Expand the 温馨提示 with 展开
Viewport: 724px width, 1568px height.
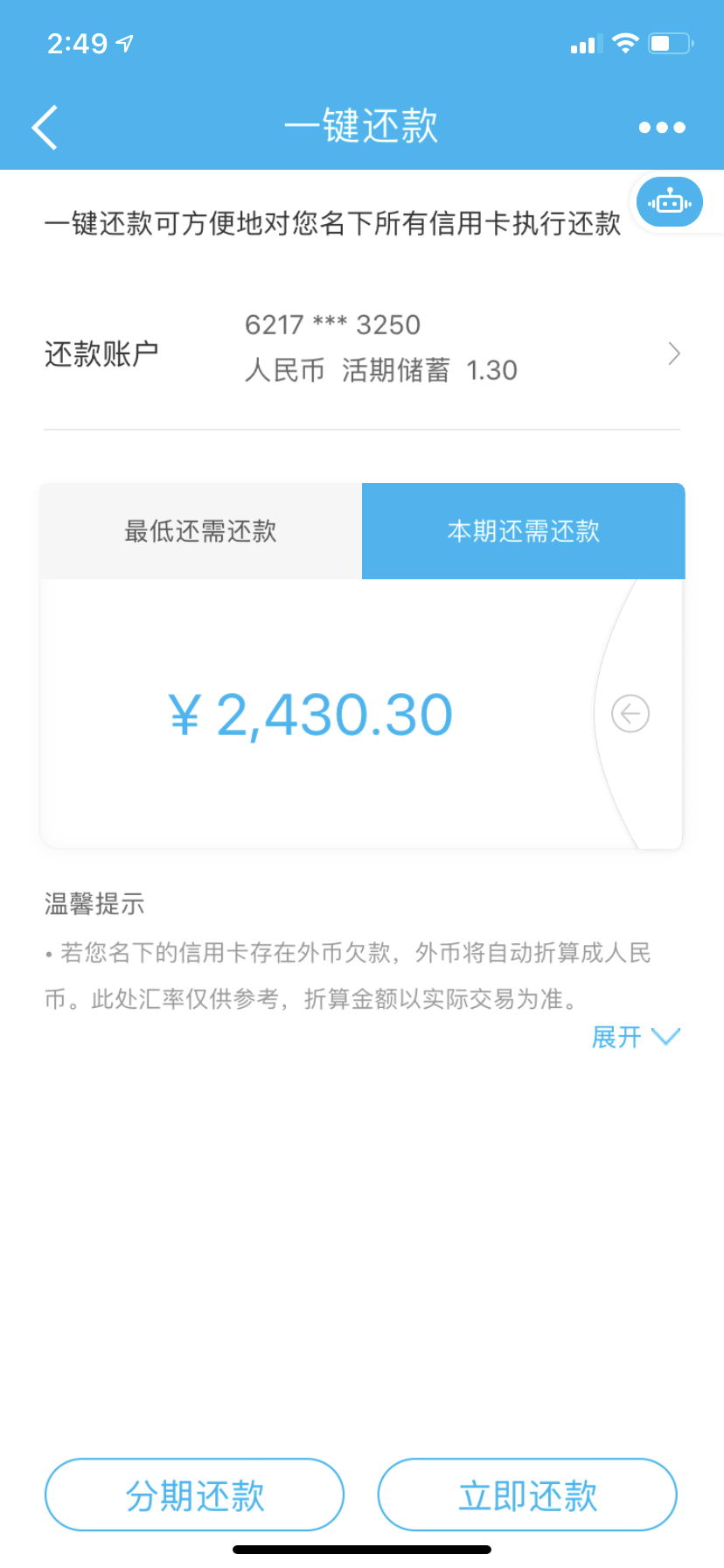(635, 1037)
